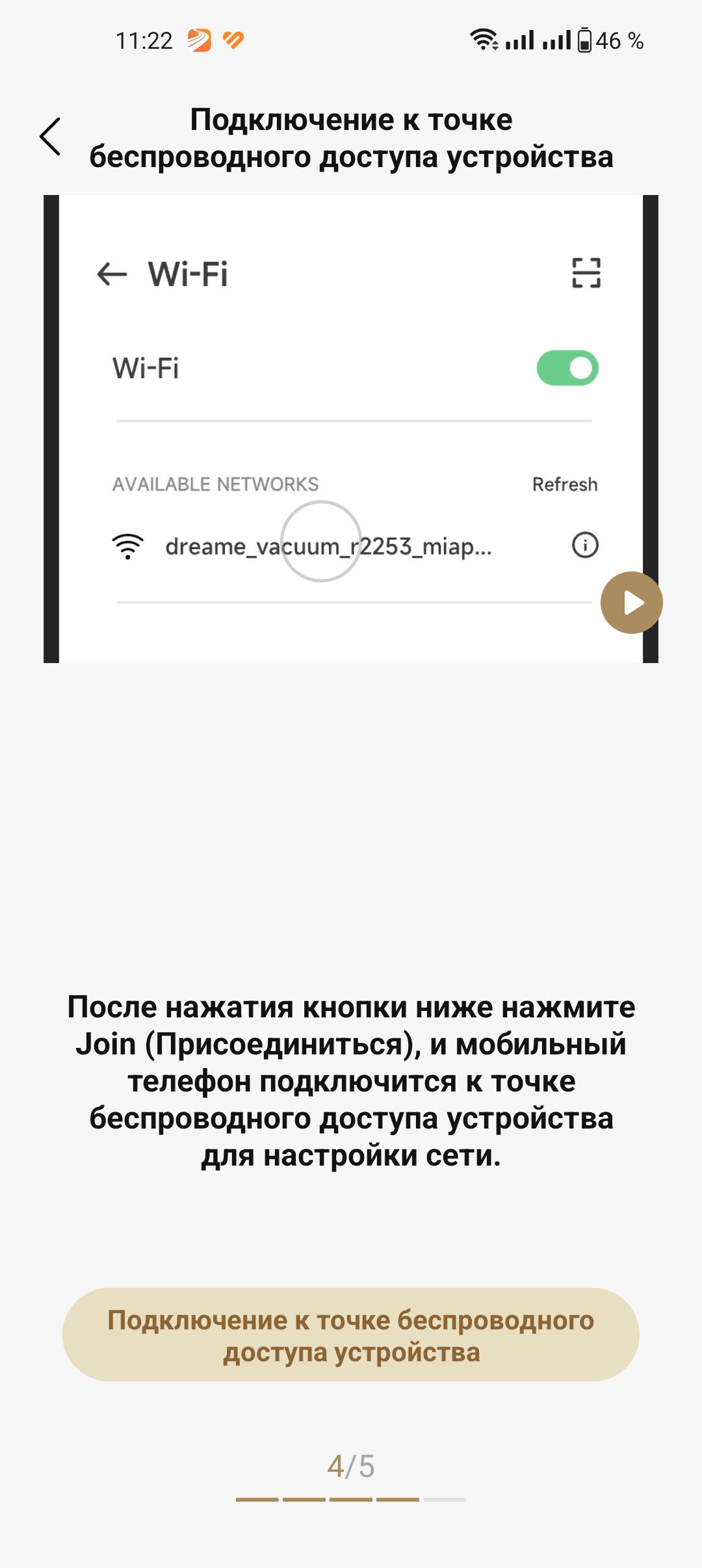
Task: Play the Wi-Fi connection tutorial video
Action: (631, 603)
